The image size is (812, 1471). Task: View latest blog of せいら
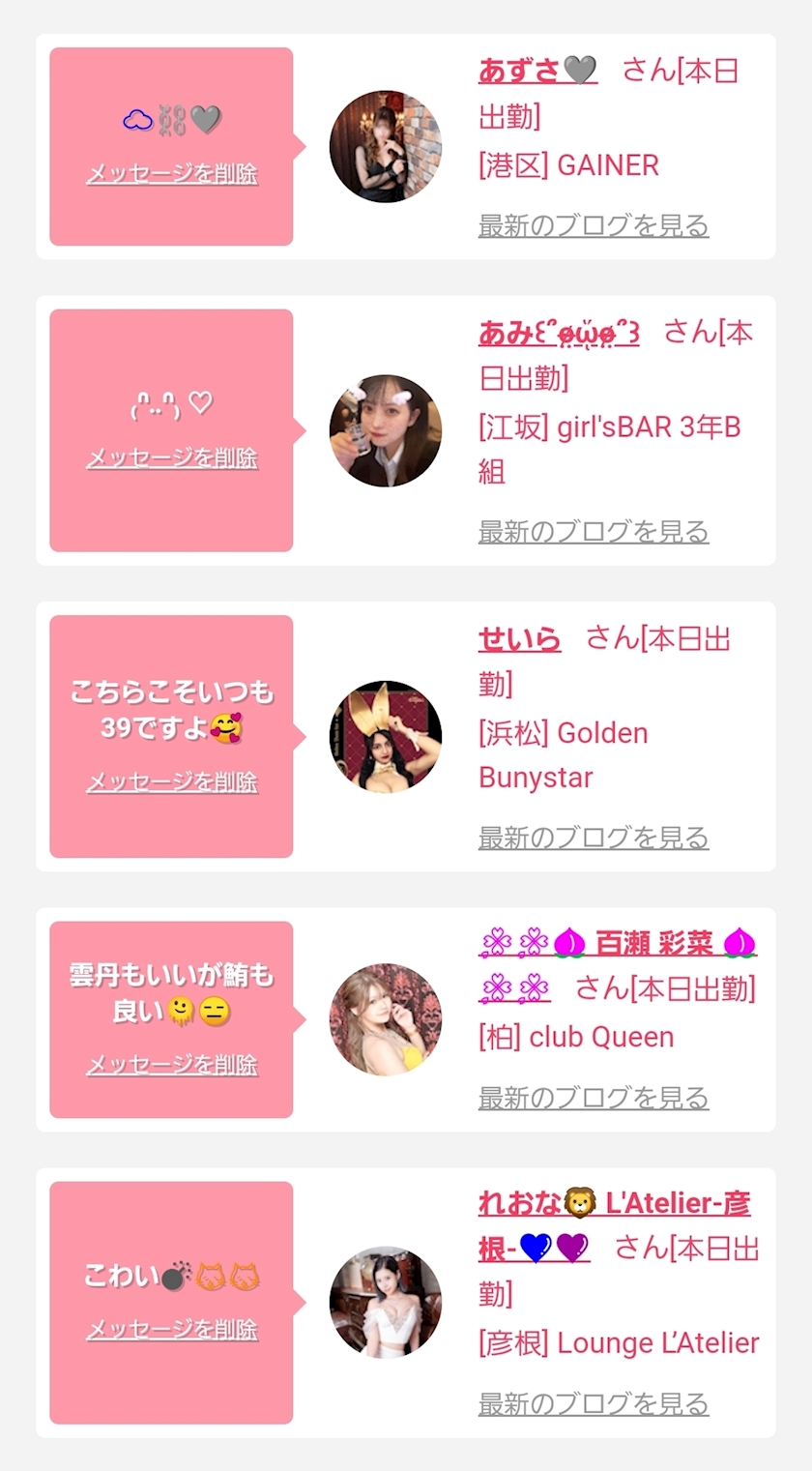(594, 837)
